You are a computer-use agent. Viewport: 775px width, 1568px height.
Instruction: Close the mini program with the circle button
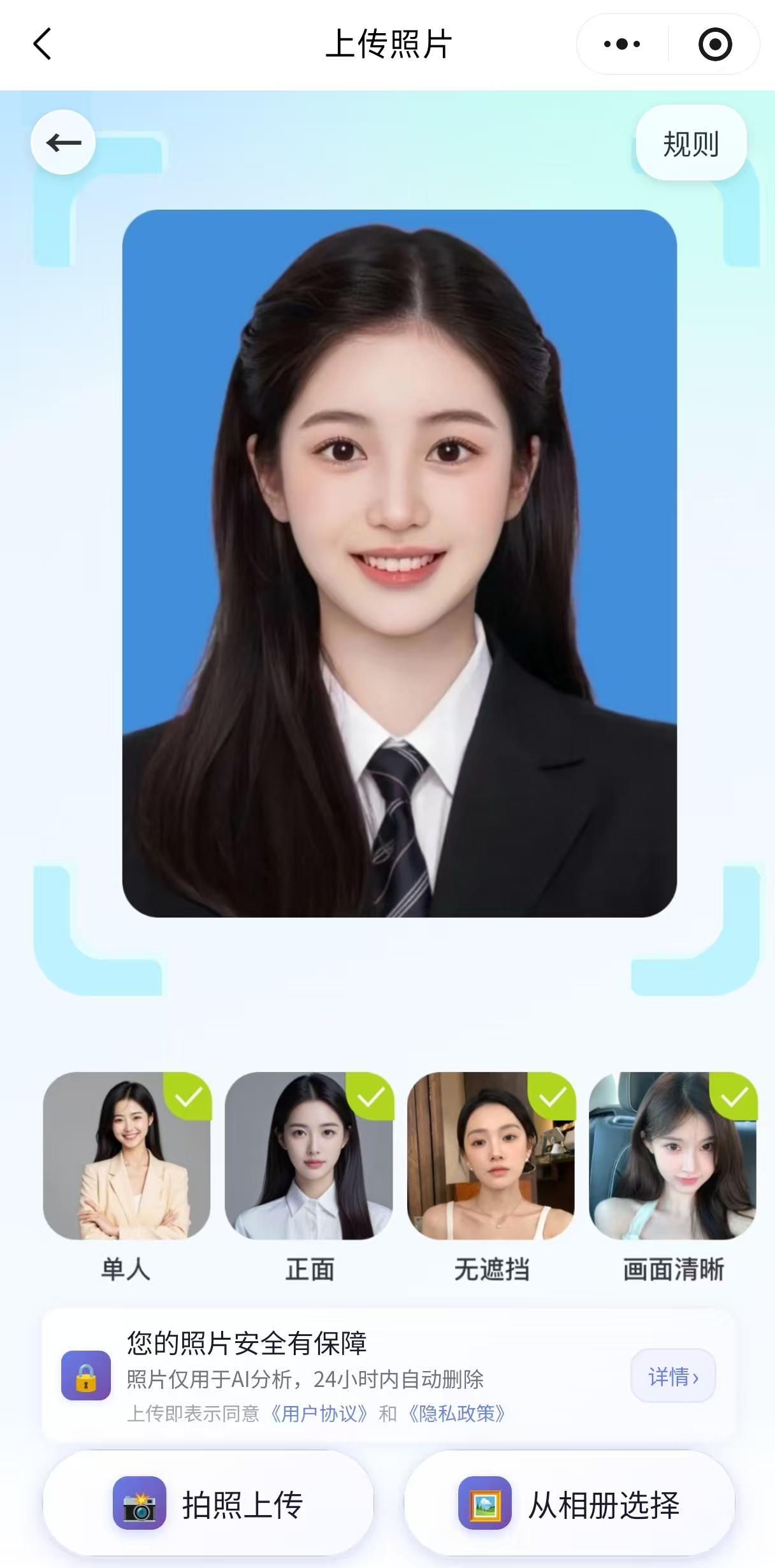(x=714, y=44)
